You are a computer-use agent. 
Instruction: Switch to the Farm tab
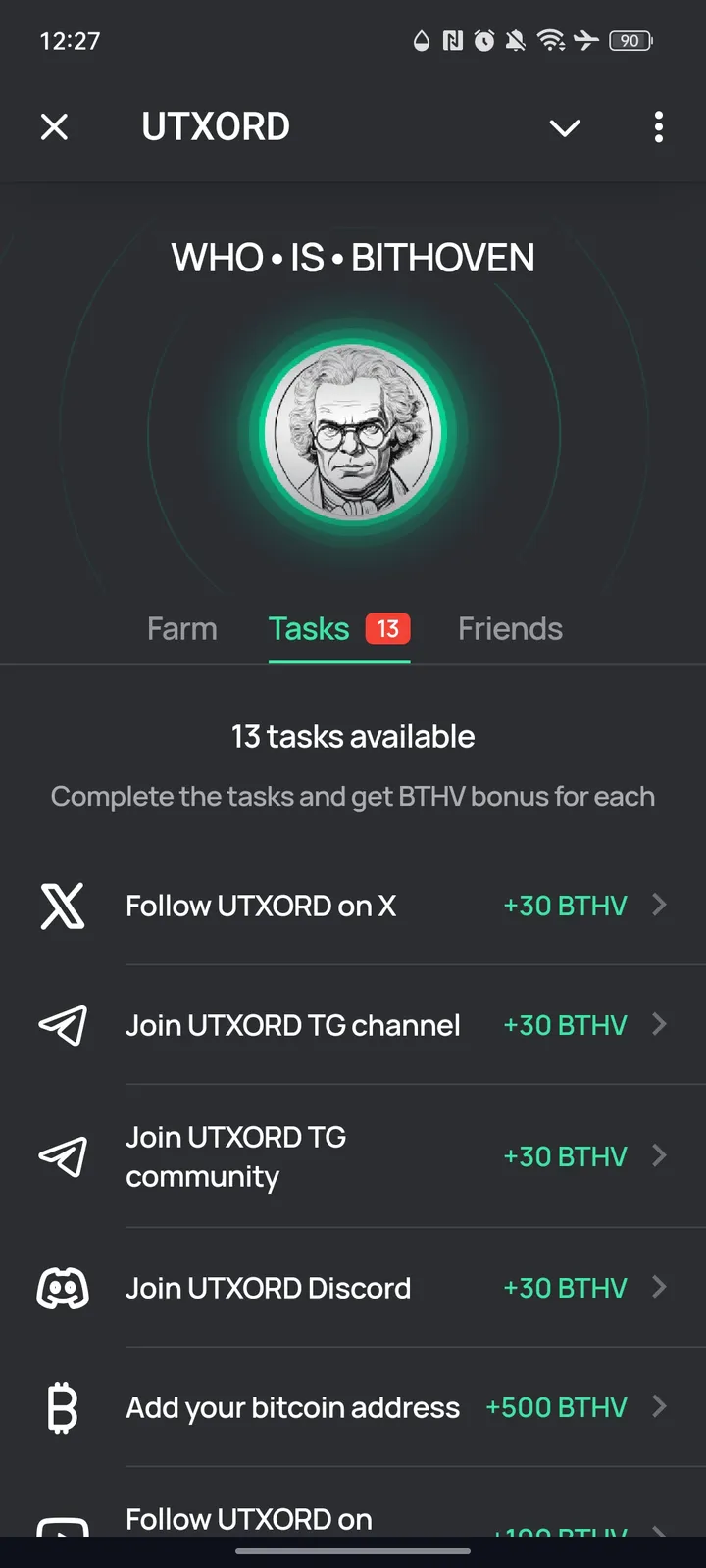click(182, 628)
